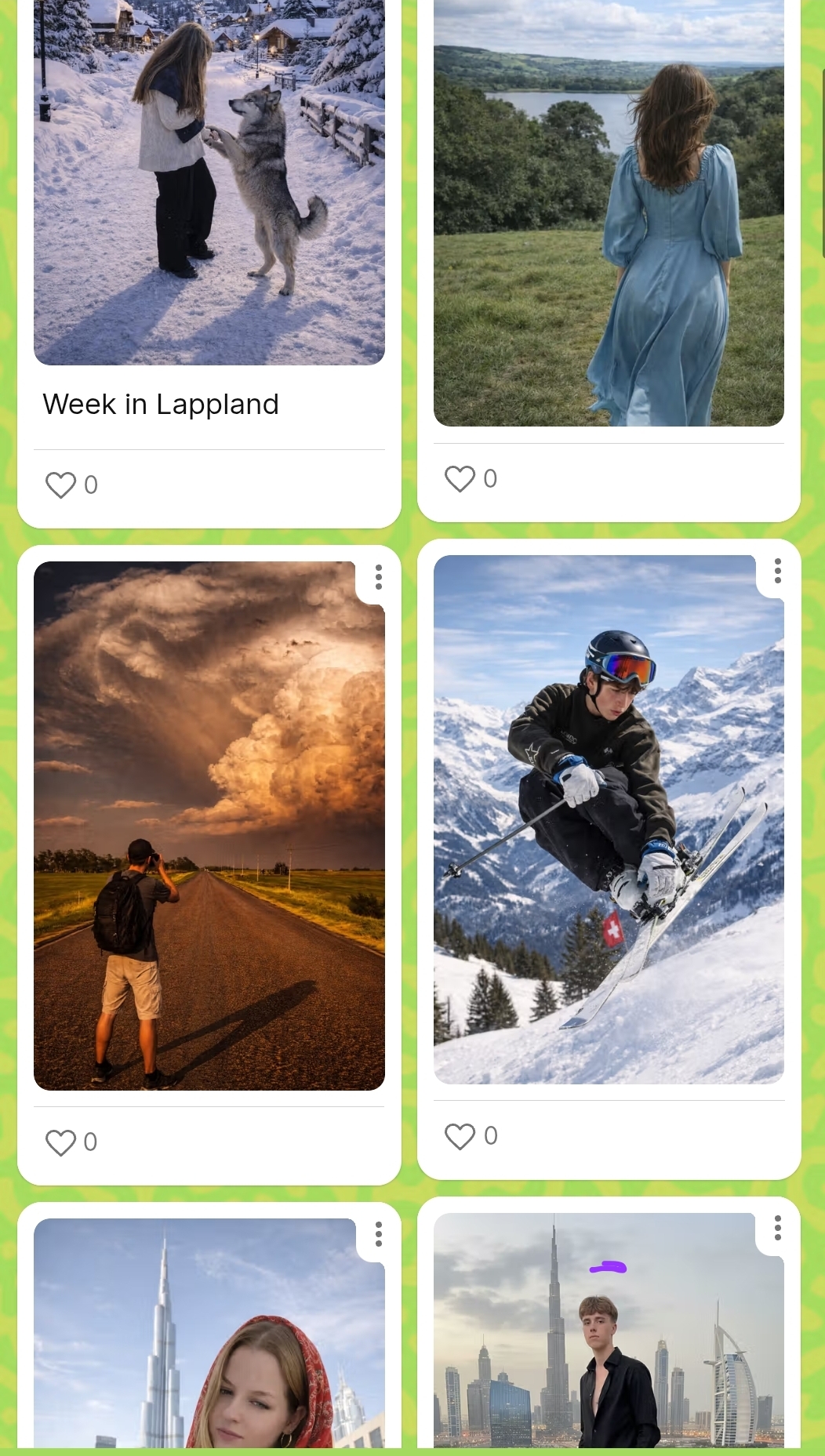Open the woman in blue dress photo
The height and width of the screenshot is (1456, 825).
pos(609,212)
